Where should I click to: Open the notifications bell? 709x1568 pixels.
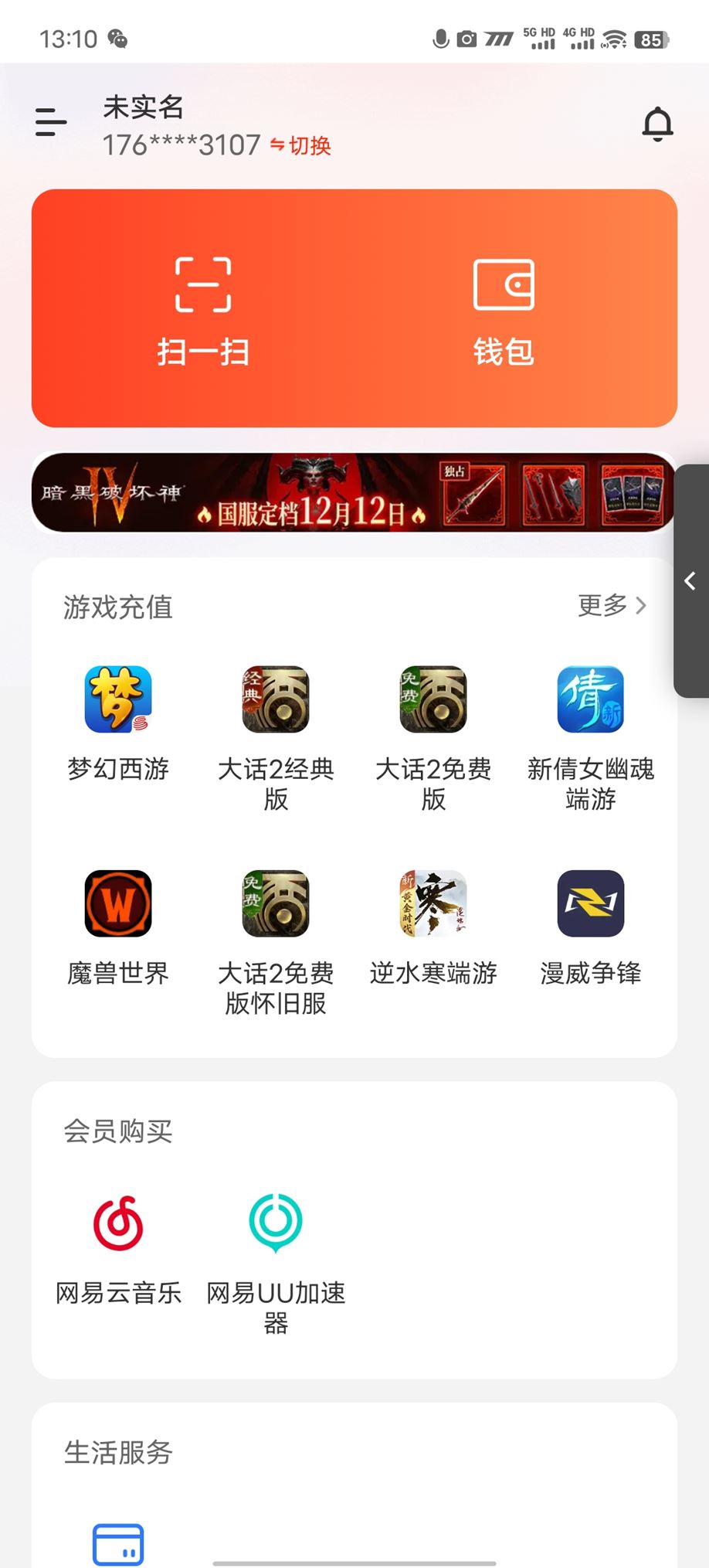click(657, 124)
